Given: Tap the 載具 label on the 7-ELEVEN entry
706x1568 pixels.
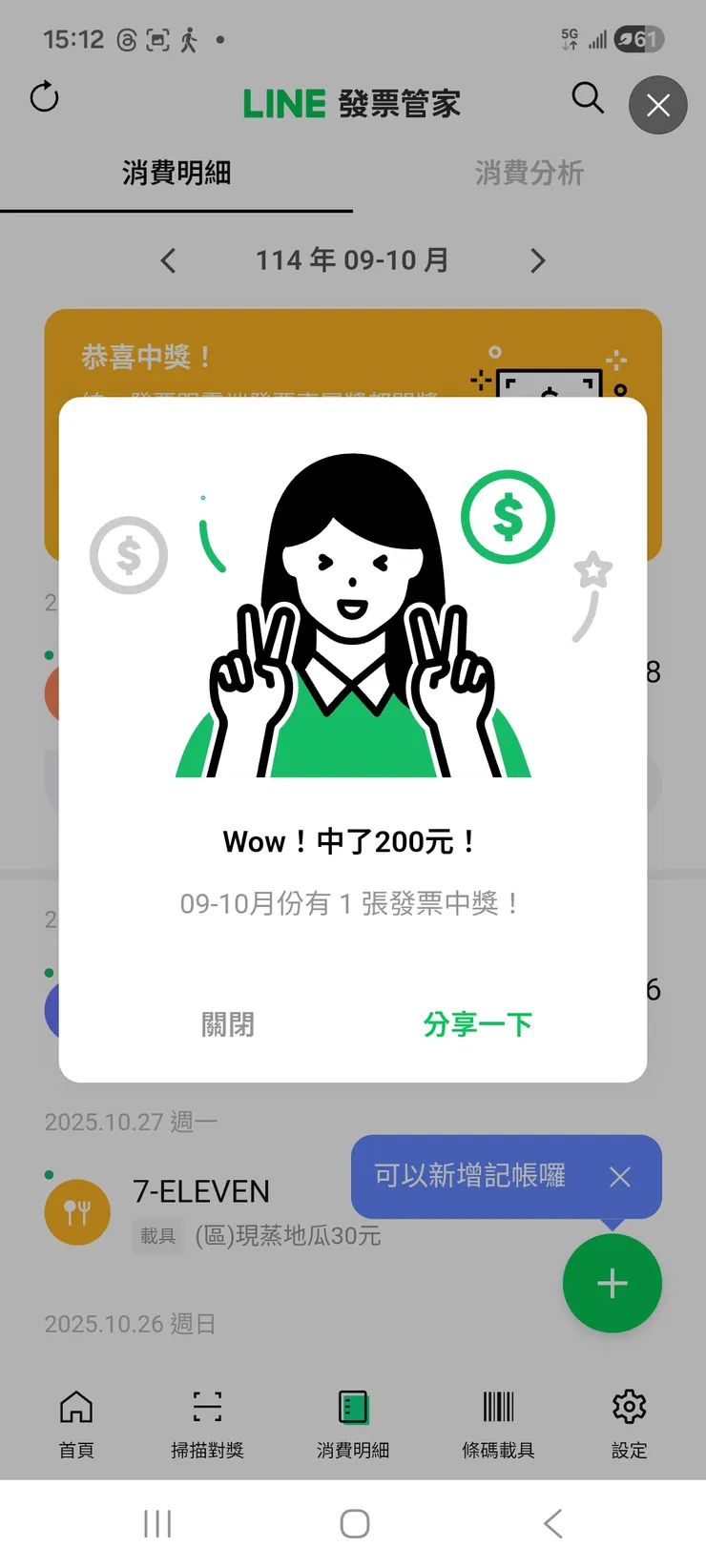Looking at the screenshot, I should pos(156,1236).
